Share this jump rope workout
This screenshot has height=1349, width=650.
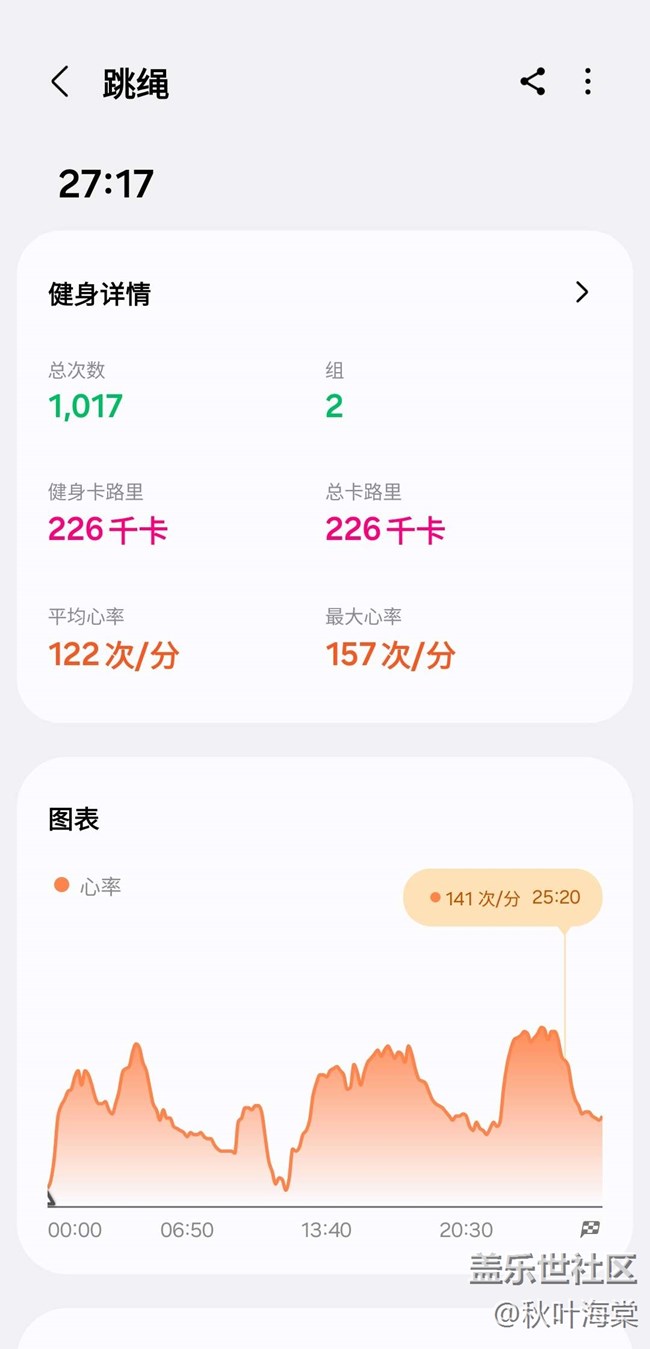[x=533, y=82]
